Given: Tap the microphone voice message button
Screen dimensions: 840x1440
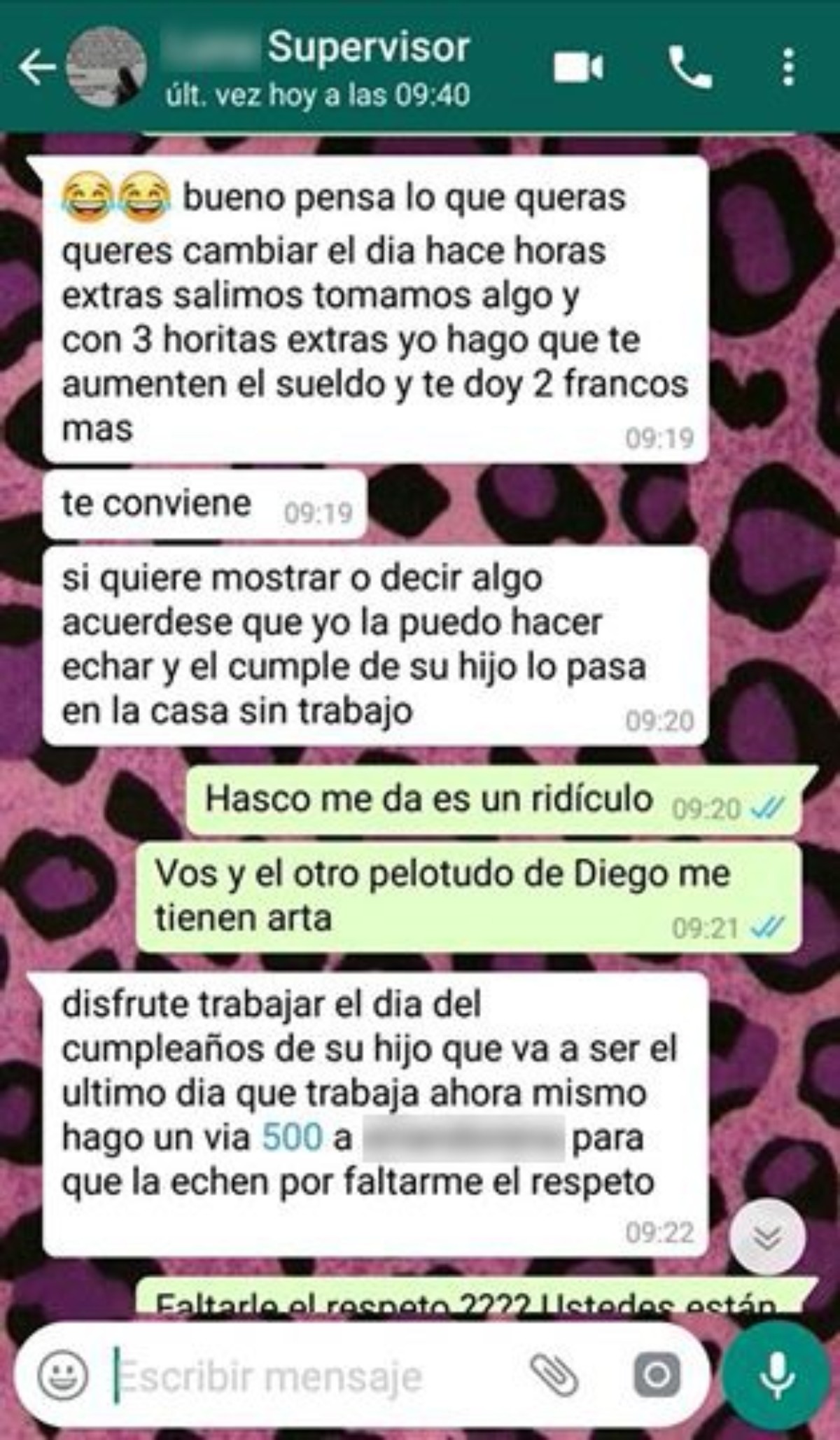Looking at the screenshot, I should coord(777,1374).
